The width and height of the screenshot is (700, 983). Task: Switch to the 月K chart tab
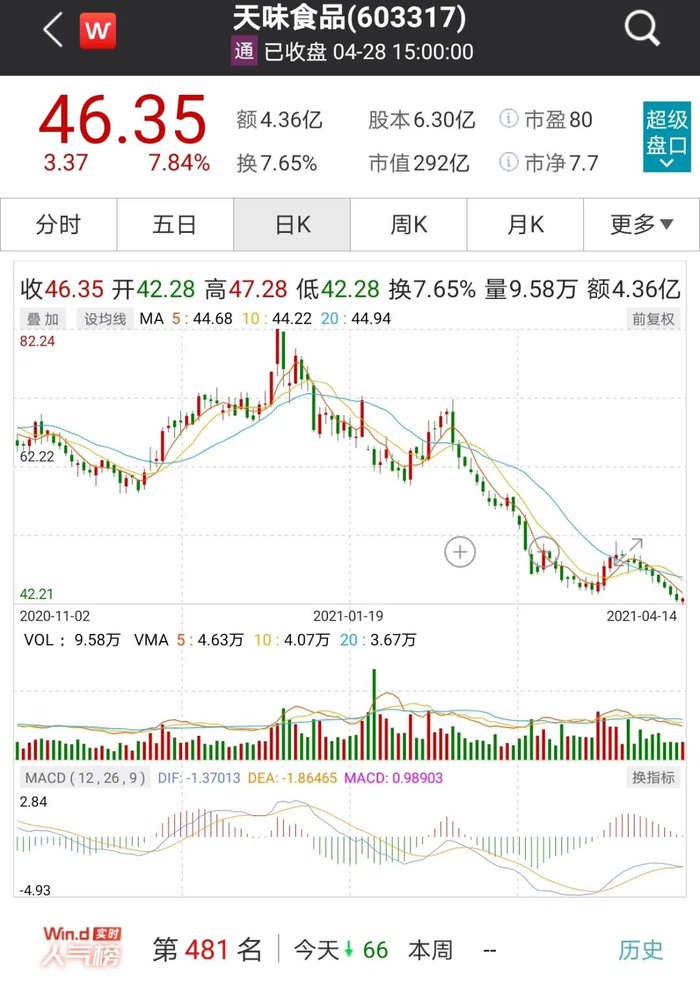pyautogui.click(x=525, y=225)
